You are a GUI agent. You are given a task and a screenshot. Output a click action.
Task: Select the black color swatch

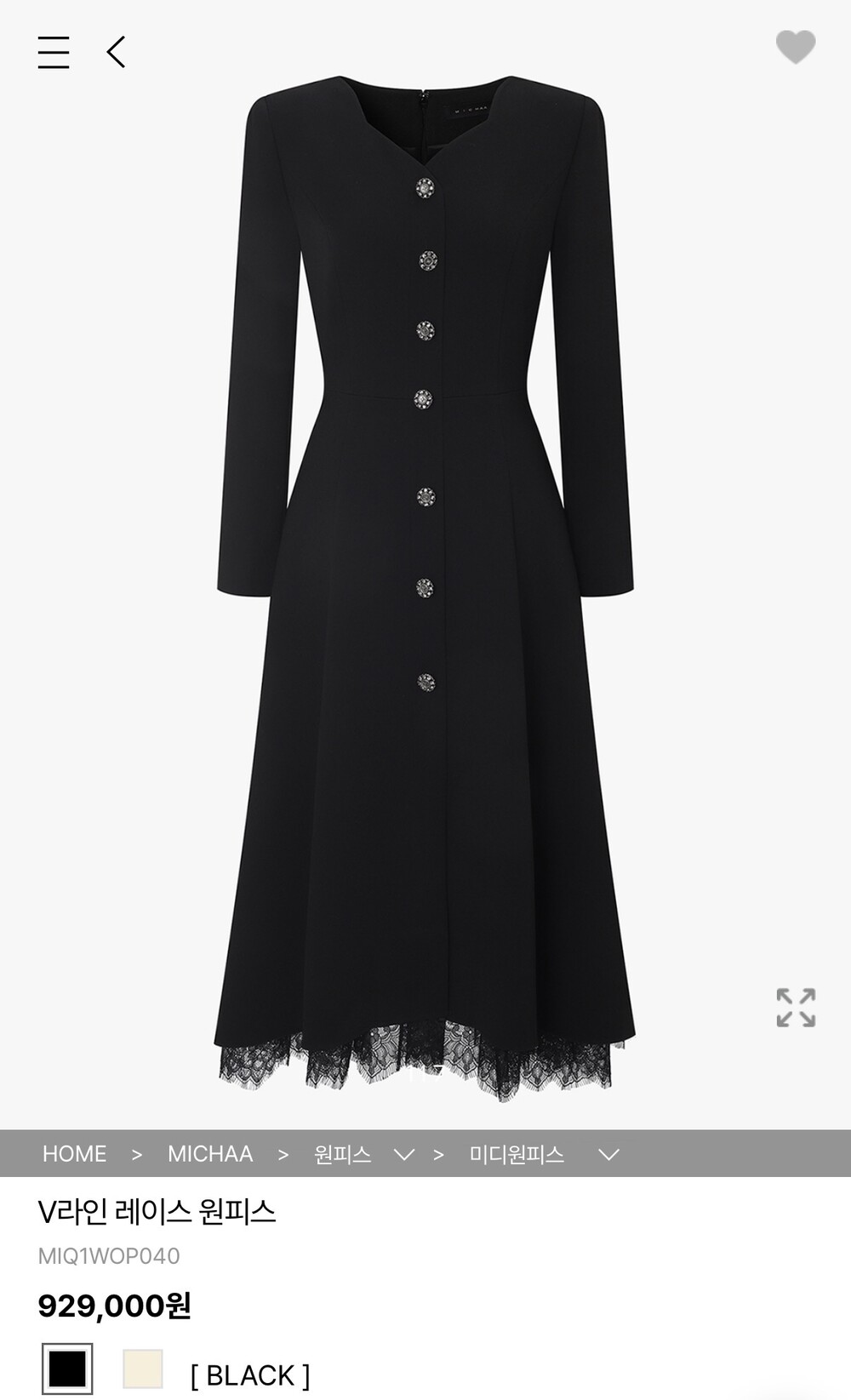67,1369
